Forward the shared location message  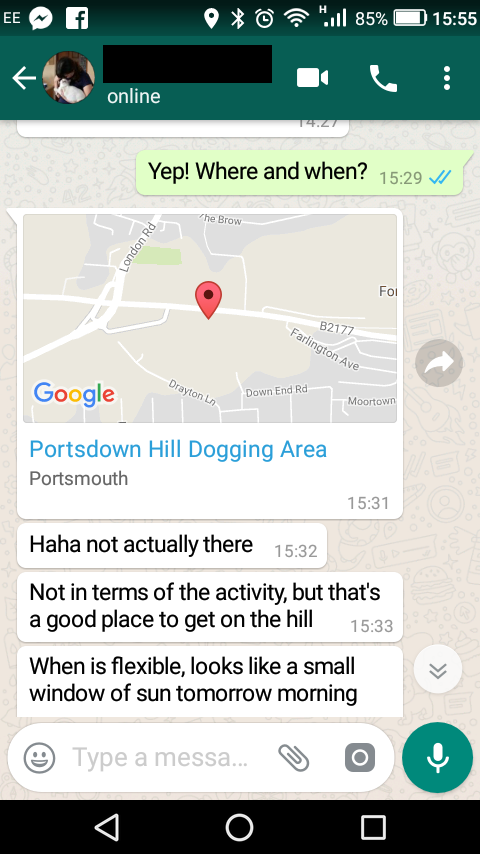pyautogui.click(x=439, y=363)
